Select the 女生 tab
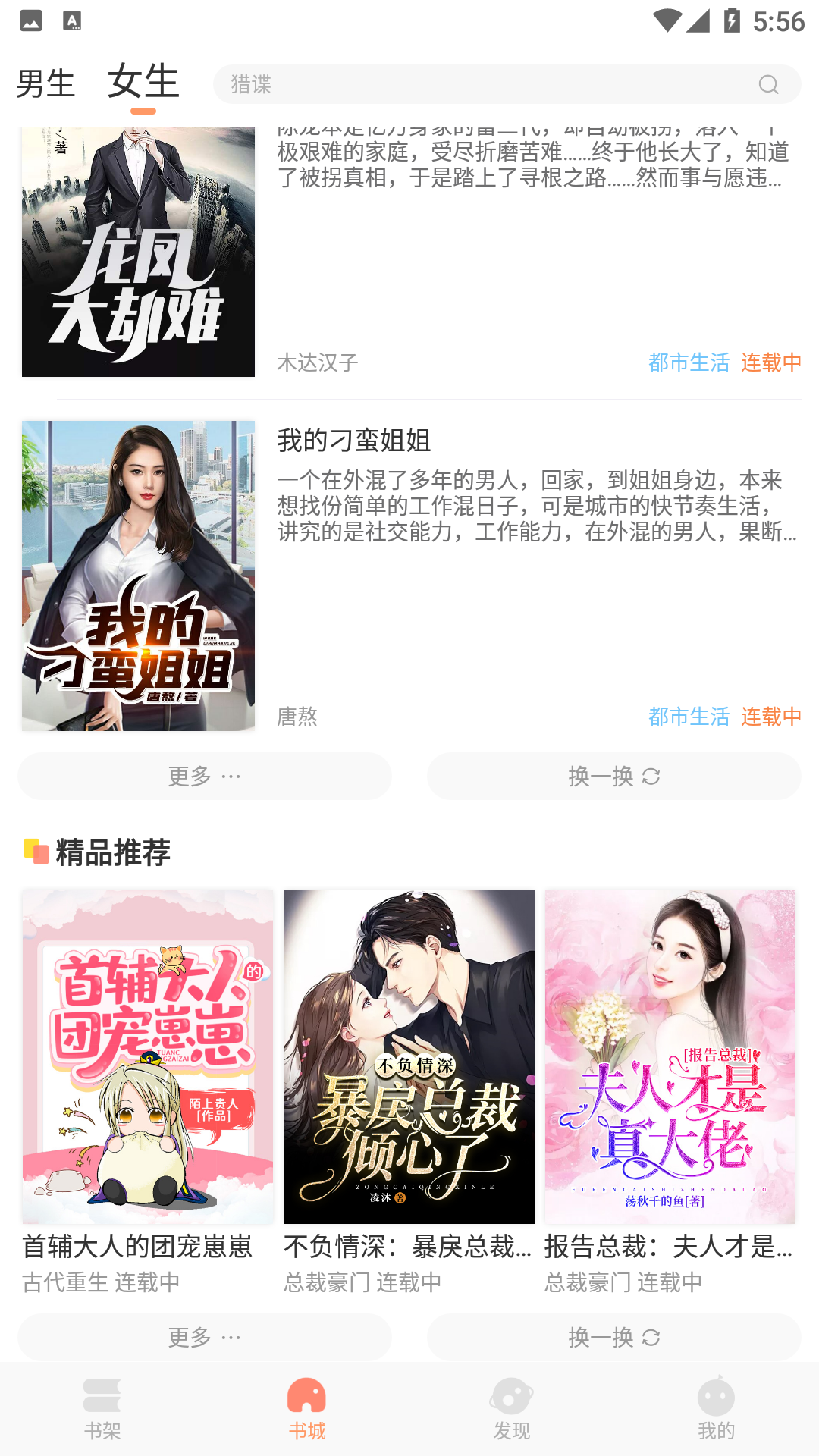Image resolution: width=819 pixels, height=1456 pixels. click(143, 82)
